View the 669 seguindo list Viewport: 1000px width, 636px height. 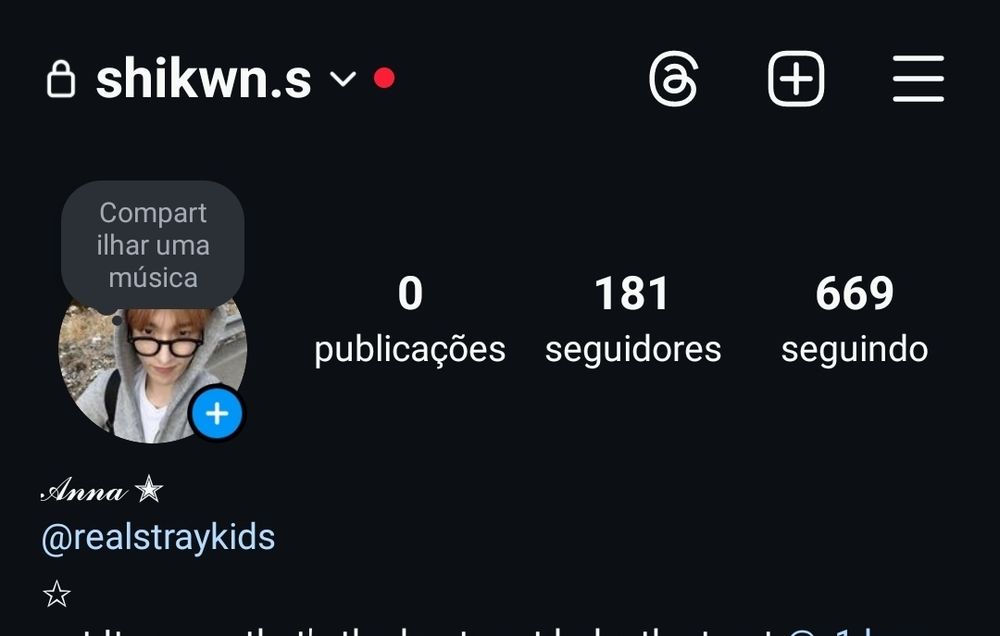tap(854, 320)
